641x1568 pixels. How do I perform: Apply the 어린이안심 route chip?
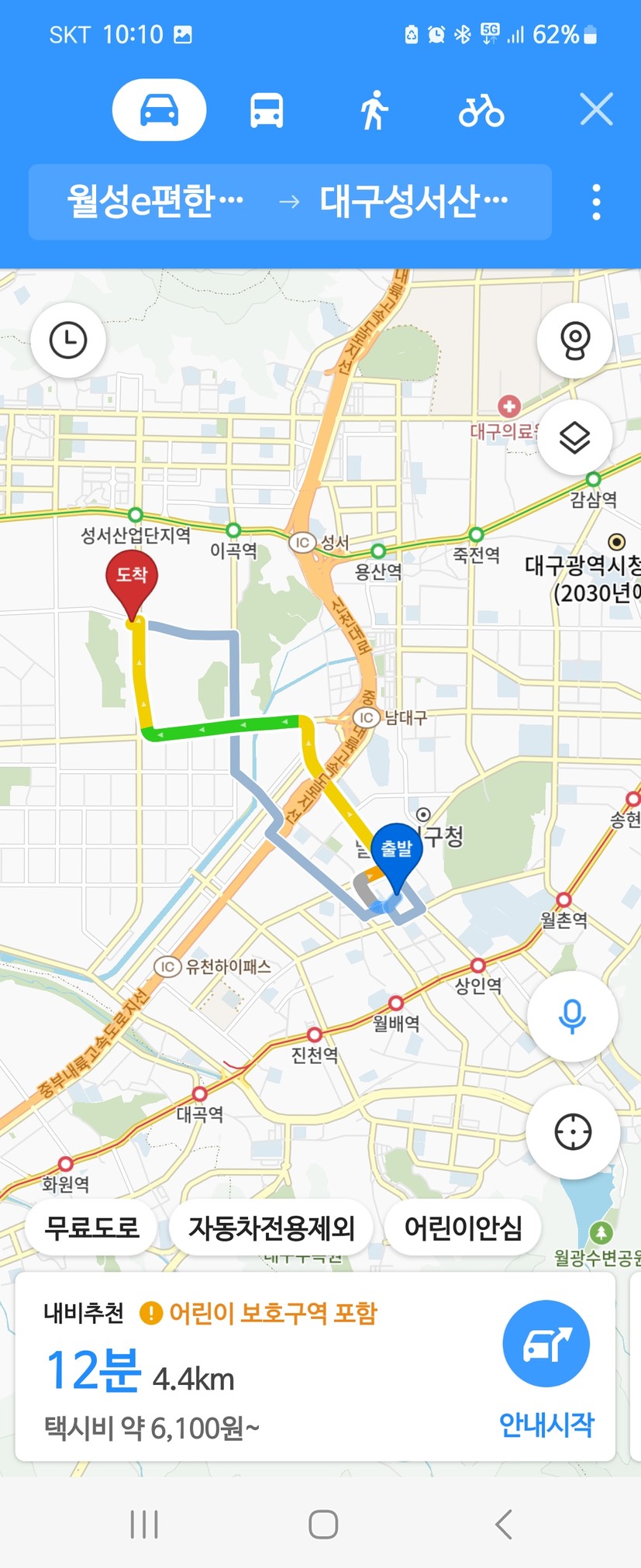pyautogui.click(x=463, y=1228)
